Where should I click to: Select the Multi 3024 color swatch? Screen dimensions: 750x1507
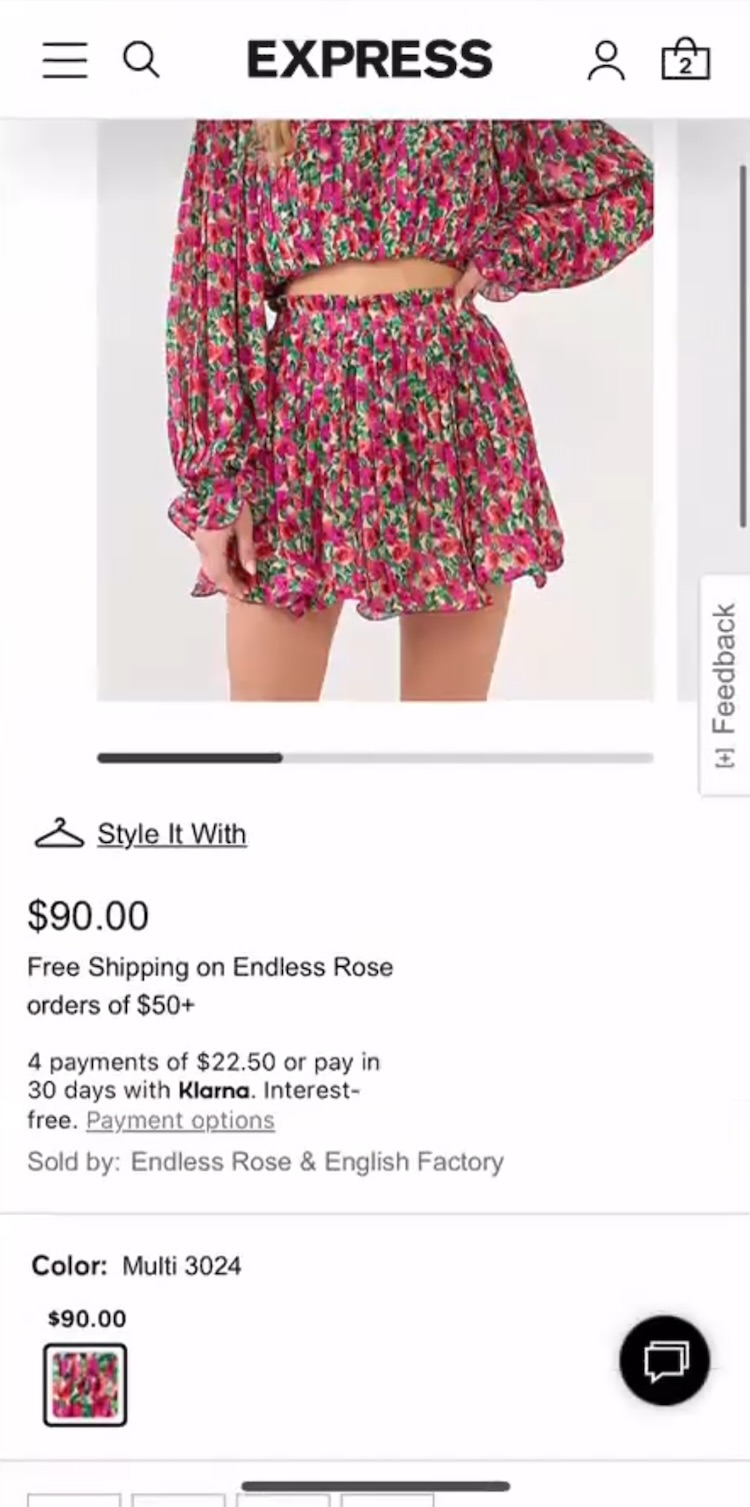[x=85, y=1385]
